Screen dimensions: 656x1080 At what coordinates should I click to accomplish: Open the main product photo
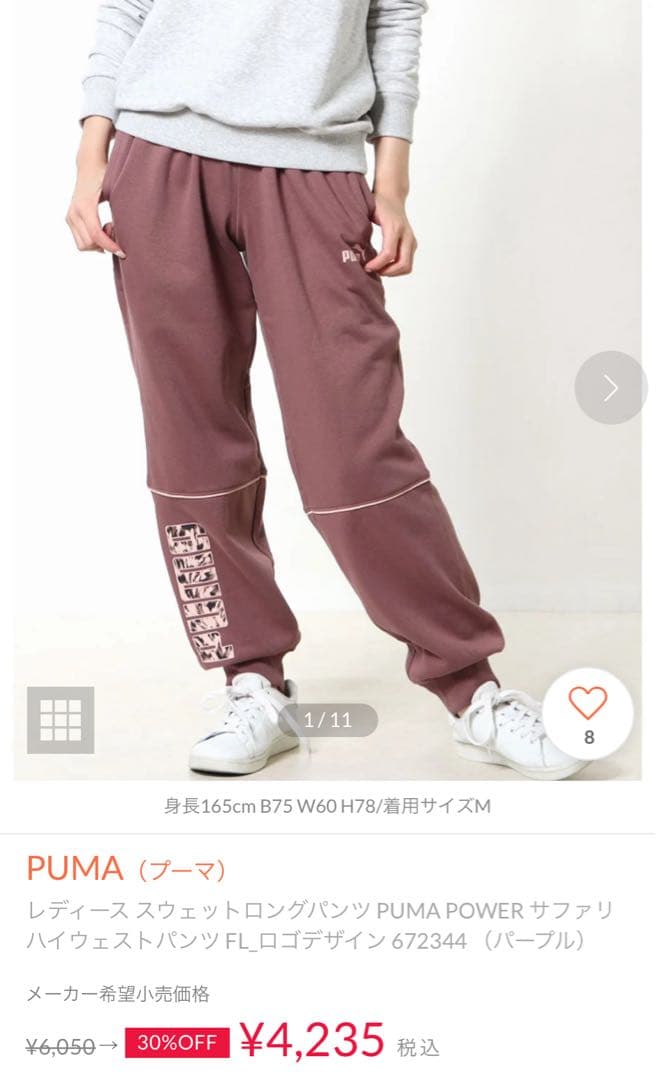[x=328, y=390]
